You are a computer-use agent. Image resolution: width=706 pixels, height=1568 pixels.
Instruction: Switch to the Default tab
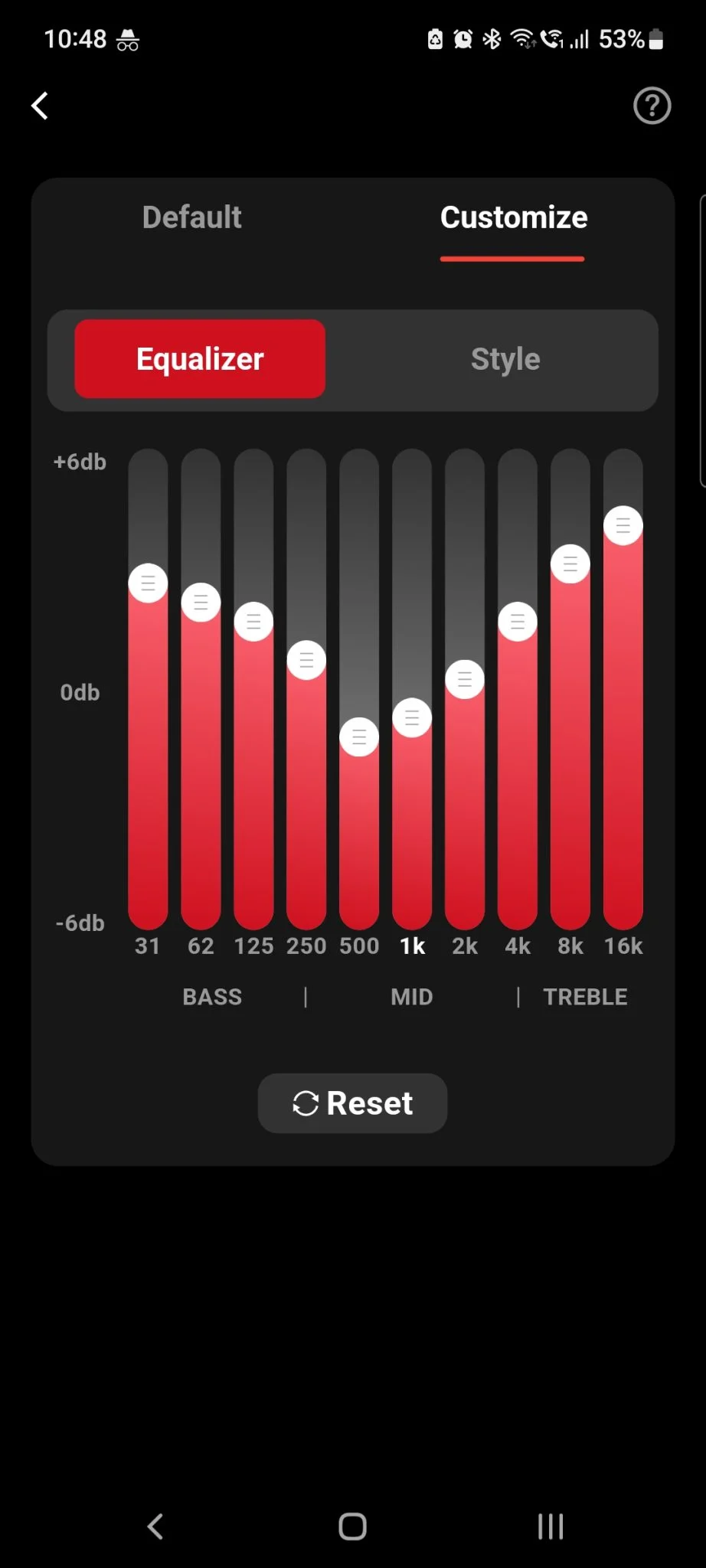coord(191,217)
